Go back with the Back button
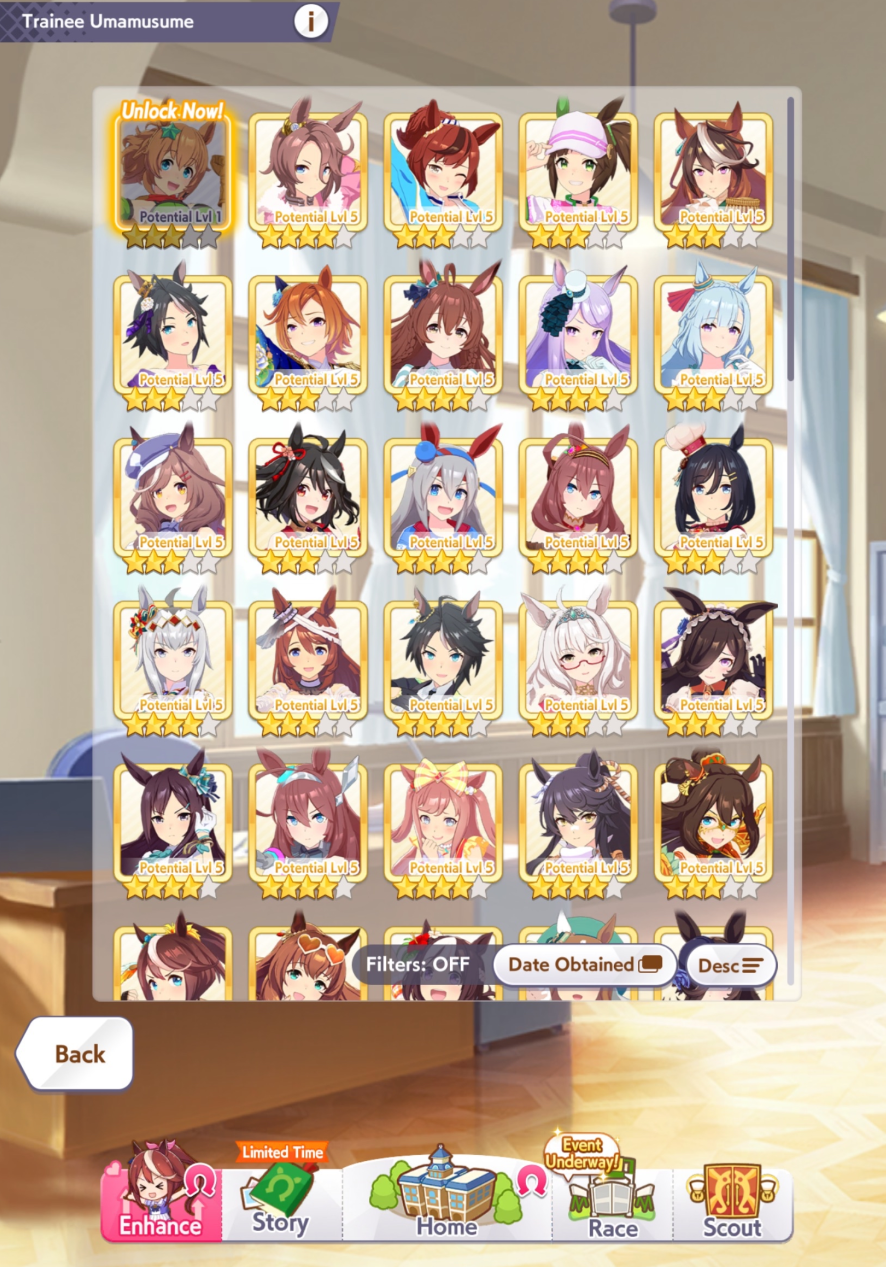This screenshot has width=886, height=1267. [76, 1053]
